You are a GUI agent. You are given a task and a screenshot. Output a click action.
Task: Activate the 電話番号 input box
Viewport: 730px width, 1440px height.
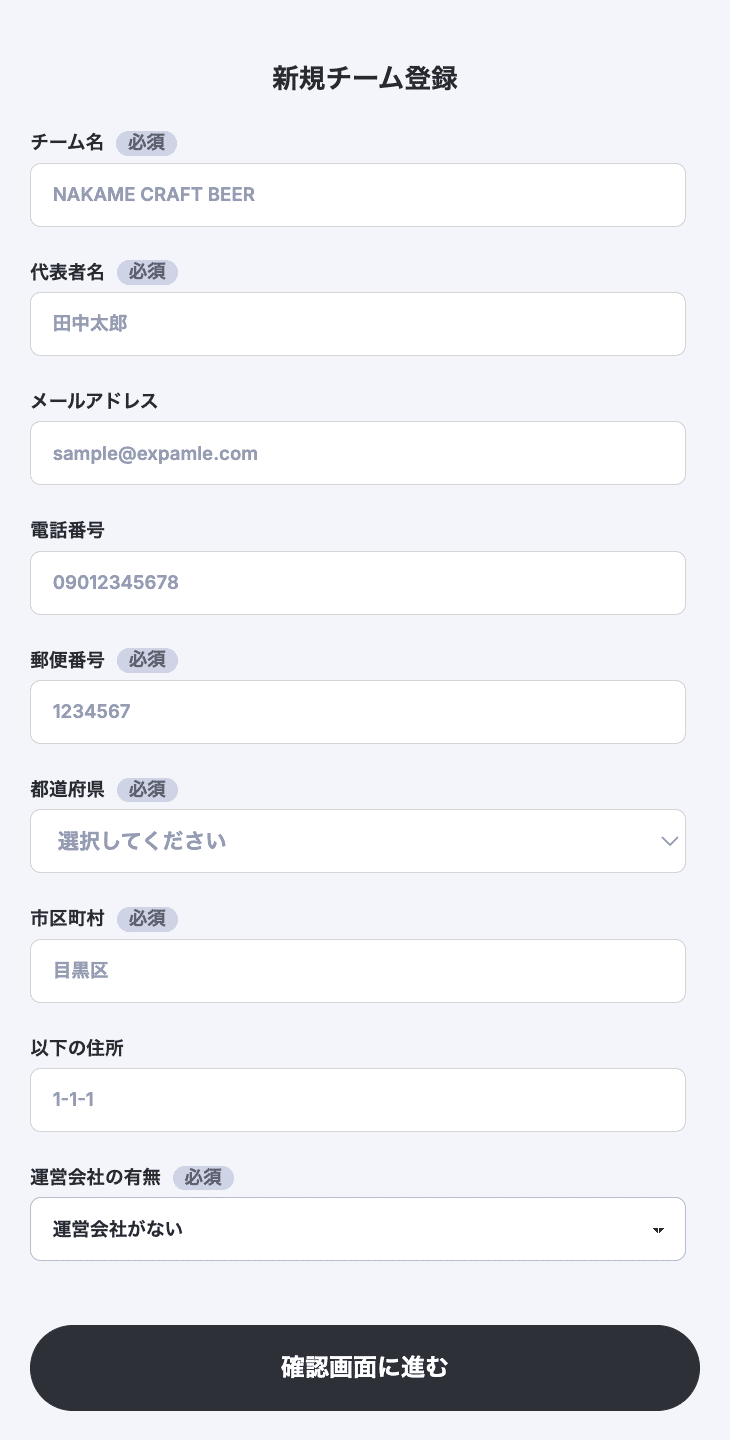(357, 583)
